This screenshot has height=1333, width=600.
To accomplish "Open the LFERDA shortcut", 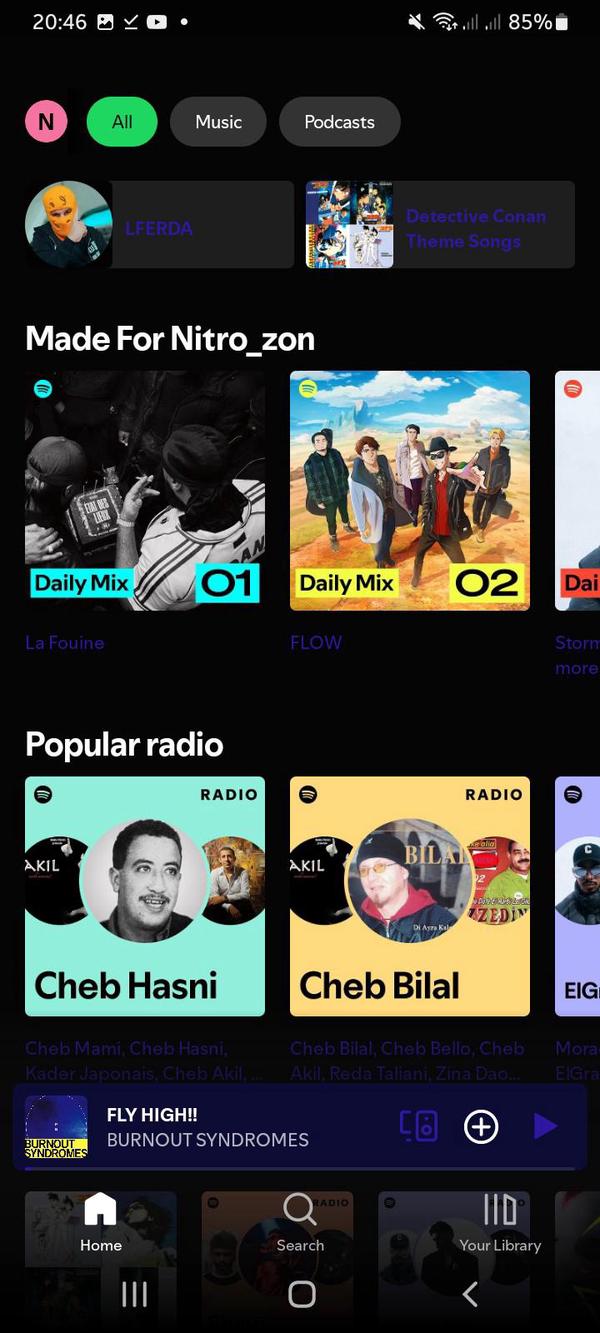I will (160, 225).
